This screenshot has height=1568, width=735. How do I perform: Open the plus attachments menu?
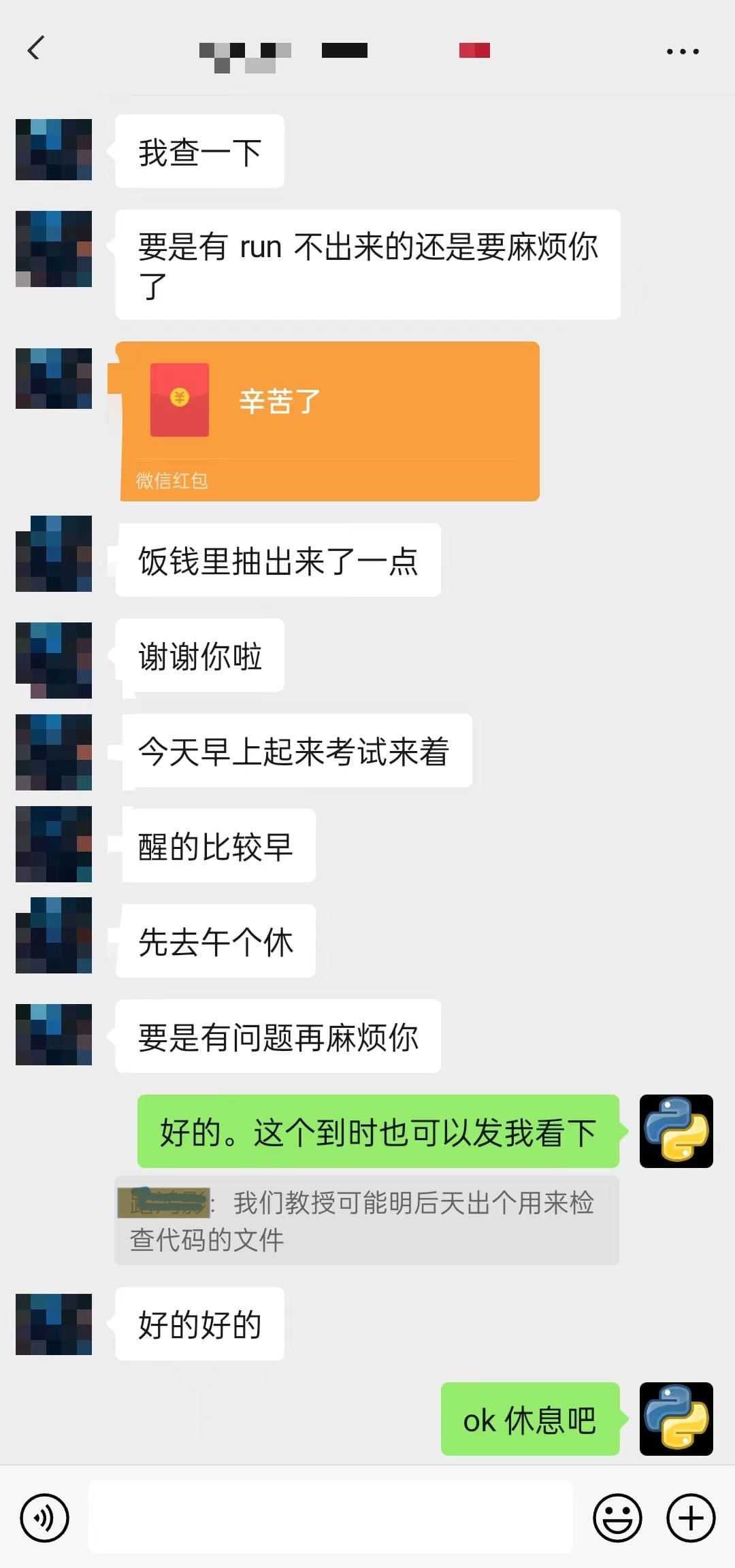(x=691, y=1518)
